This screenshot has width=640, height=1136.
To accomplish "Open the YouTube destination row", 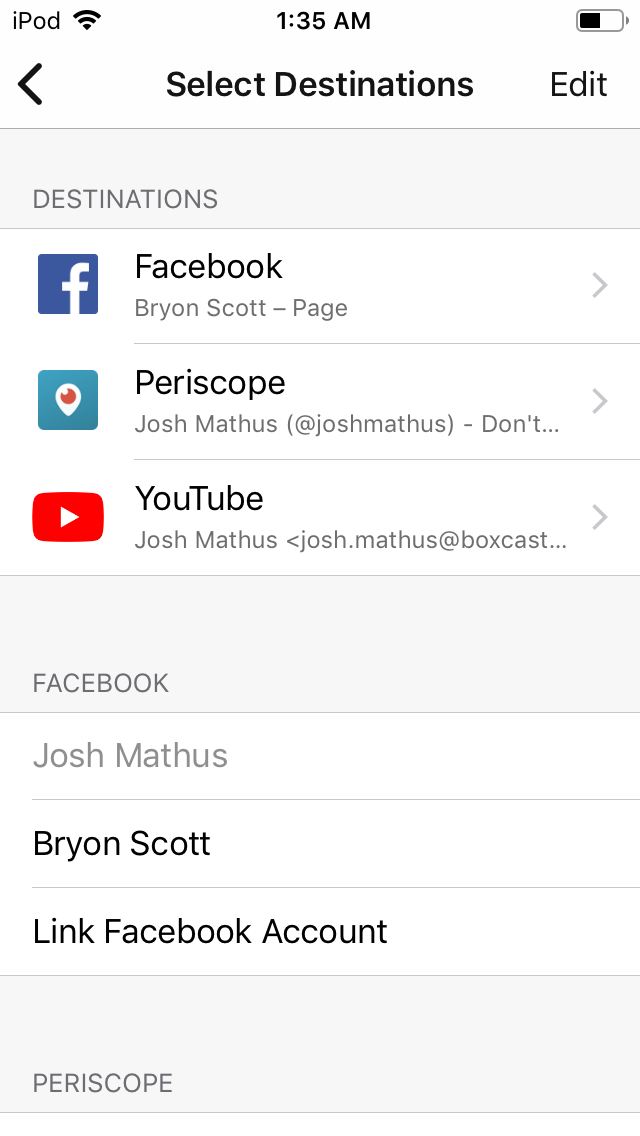I will pos(320,517).
